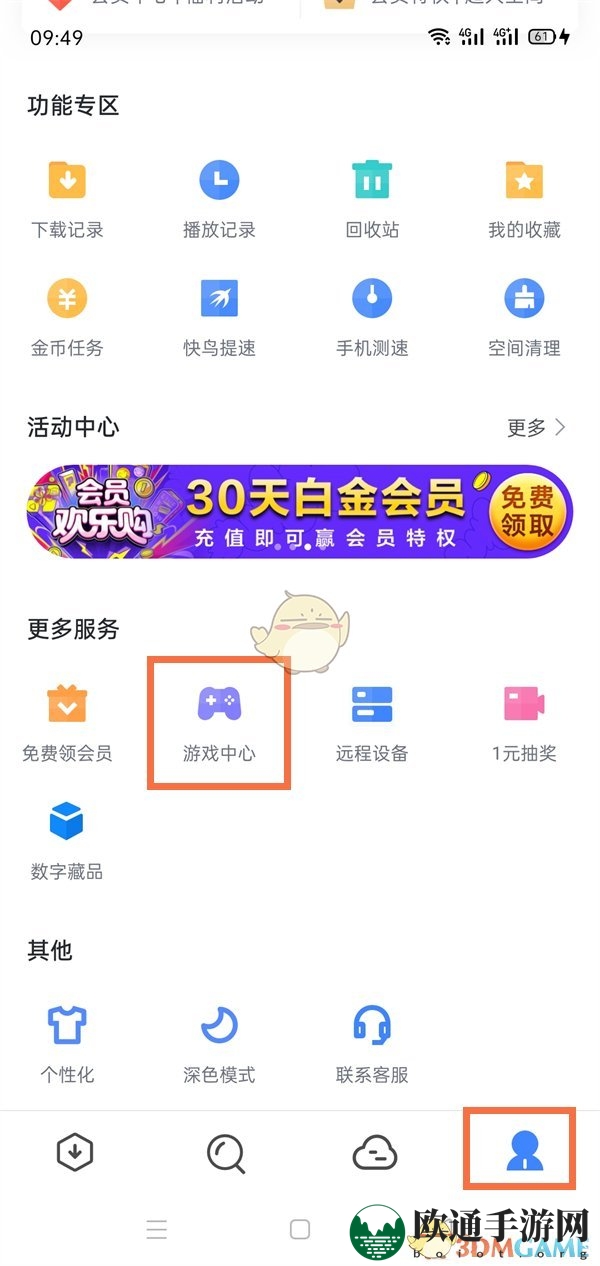Open 播放记录 playback history
600x1266 pixels.
[219, 198]
